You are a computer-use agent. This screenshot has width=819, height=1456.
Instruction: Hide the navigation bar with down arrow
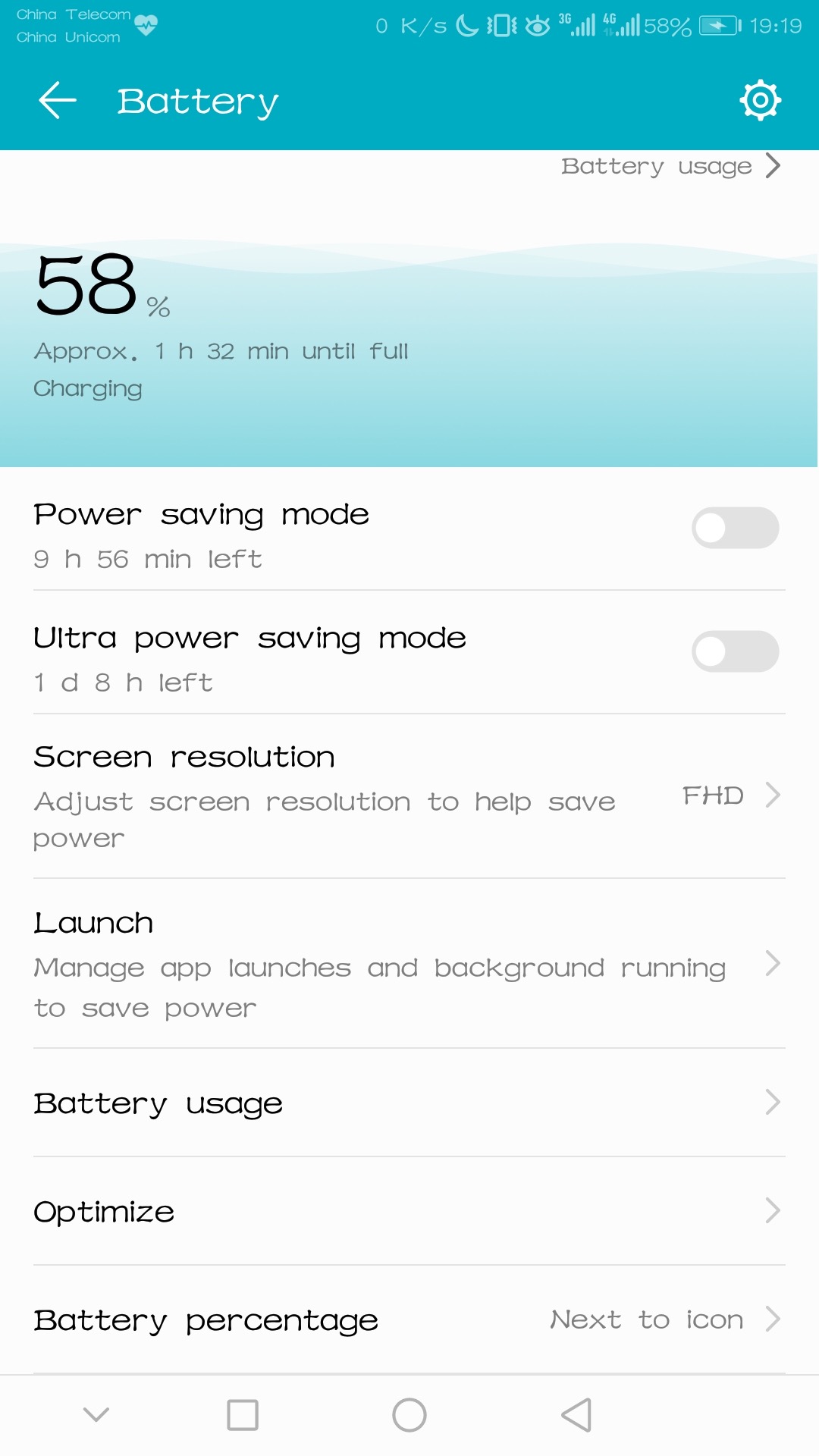[96, 1415]
